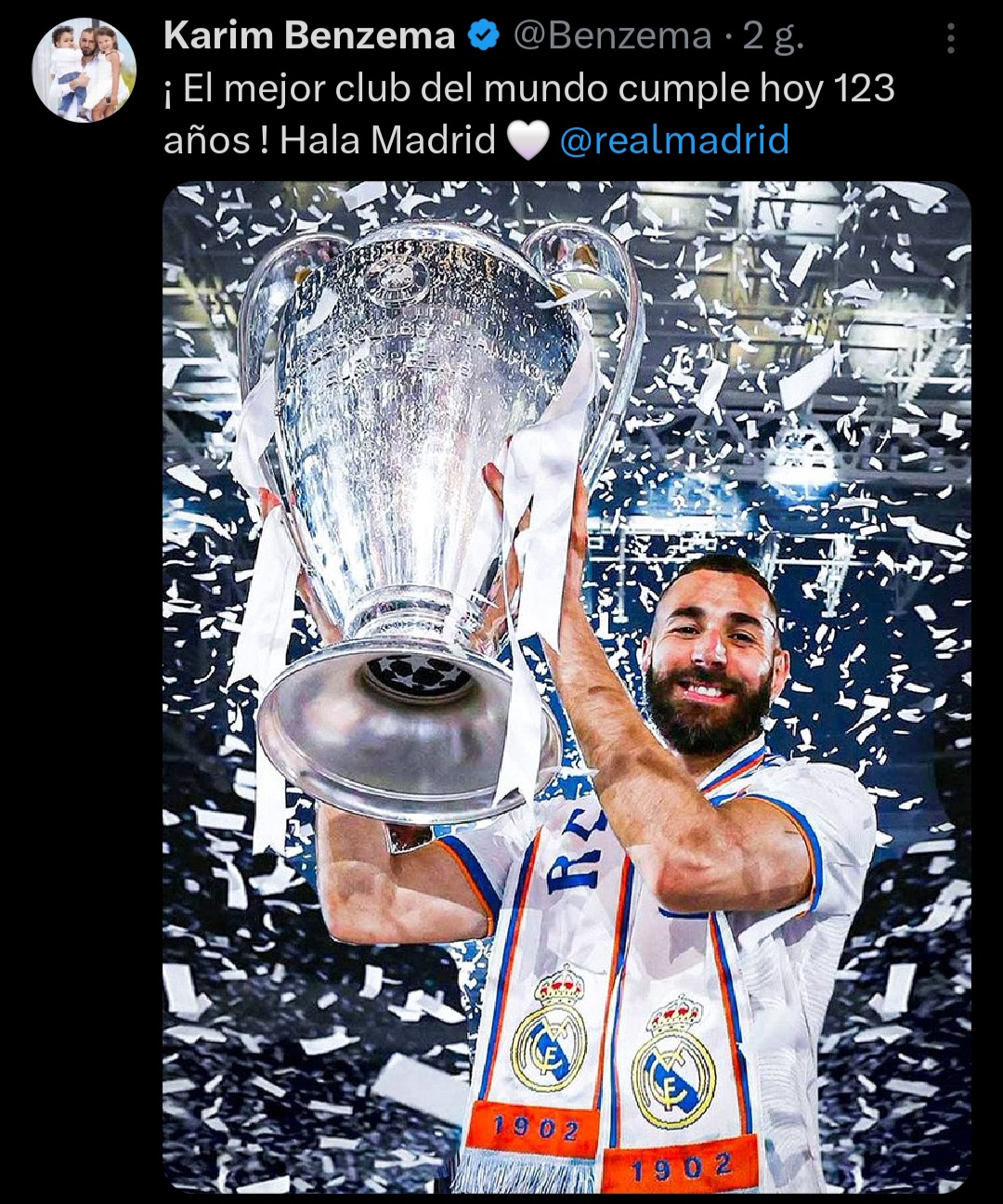Open the attached trophy photo in full view

coord(567,687)
